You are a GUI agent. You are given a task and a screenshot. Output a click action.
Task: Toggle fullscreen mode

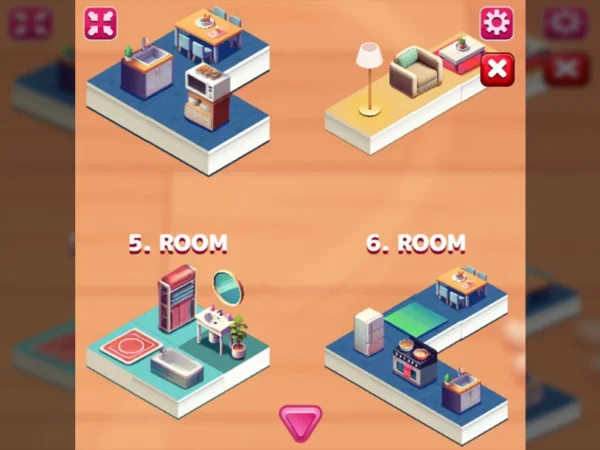pyautogui.click(x=100, y=23)
